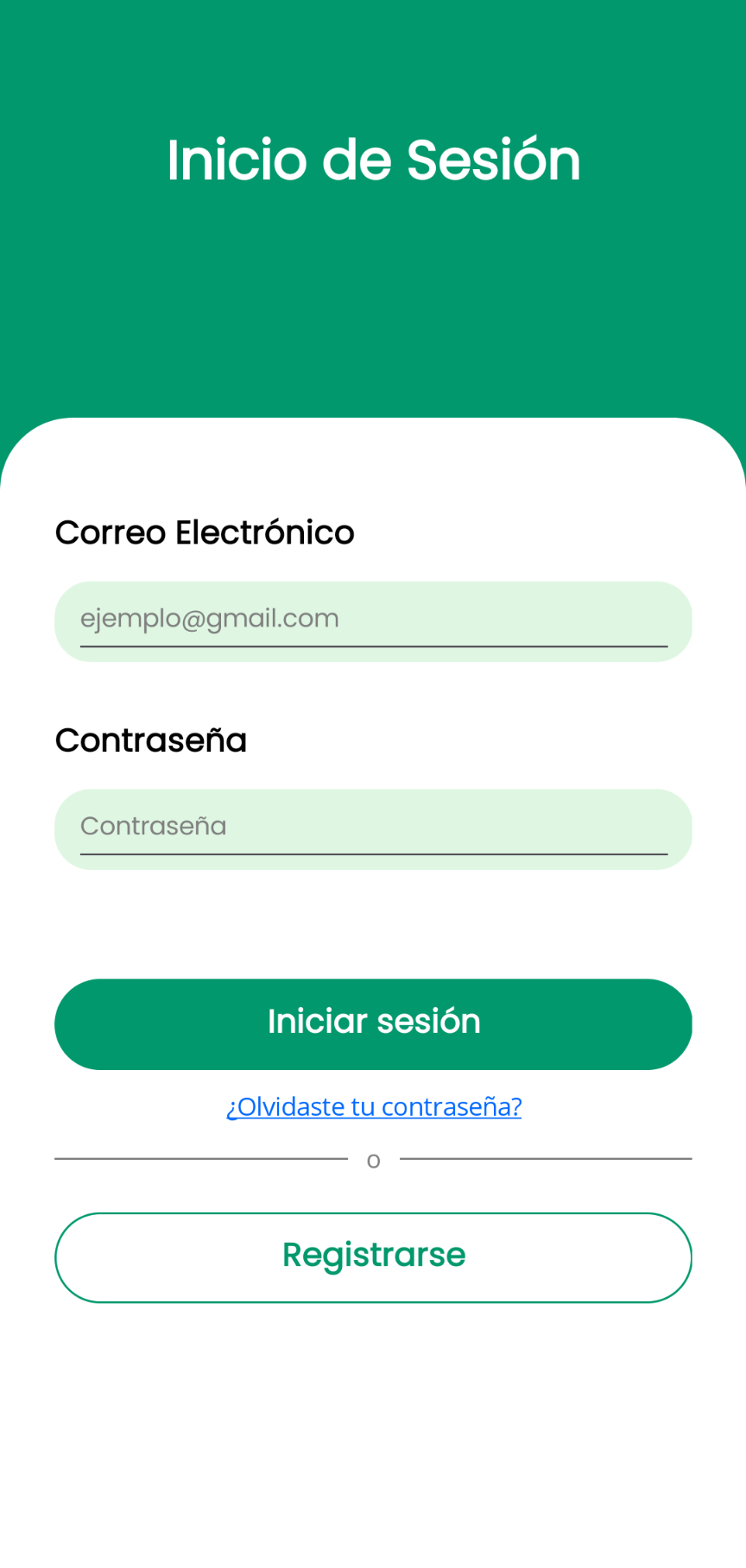
Task: Tap the Correo Electrónico email field
Action: pyautogui.click(x=373, y=621)
